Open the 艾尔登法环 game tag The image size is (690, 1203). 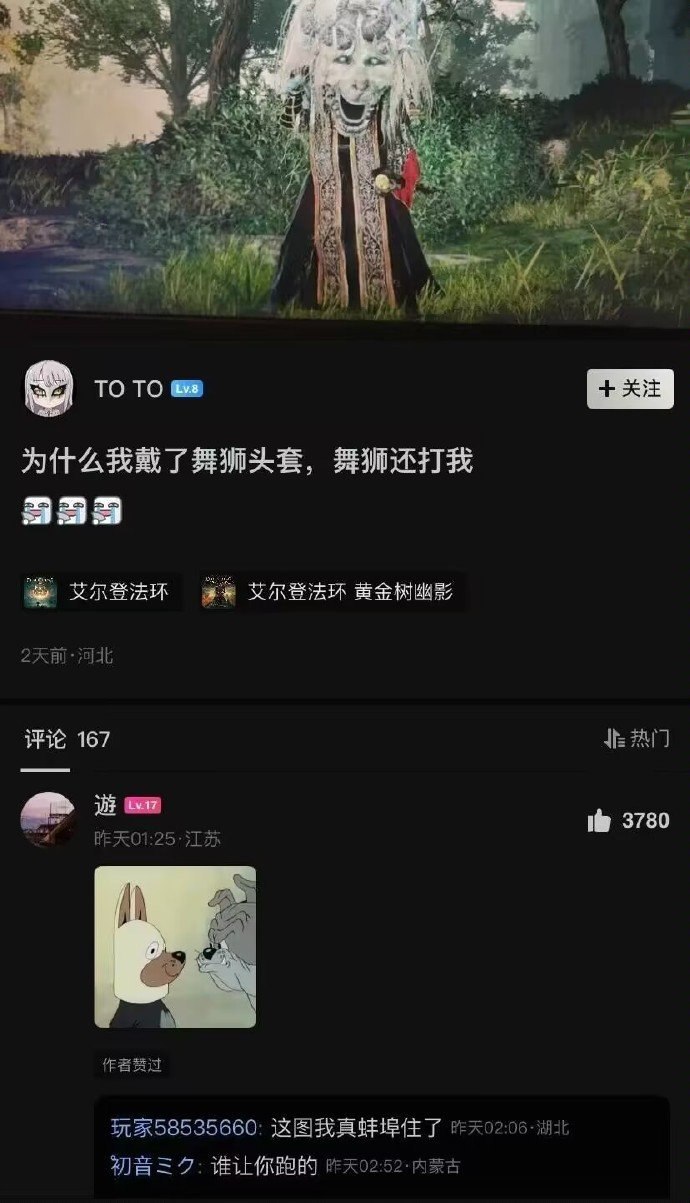98,592
